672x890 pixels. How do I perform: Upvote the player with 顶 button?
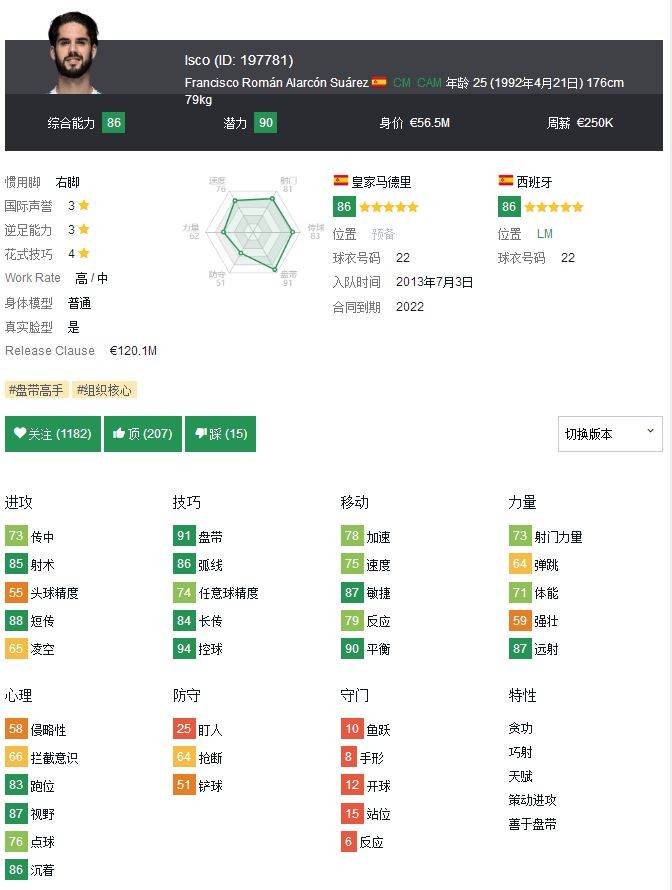pyautogui.click(x=143, y=434)
